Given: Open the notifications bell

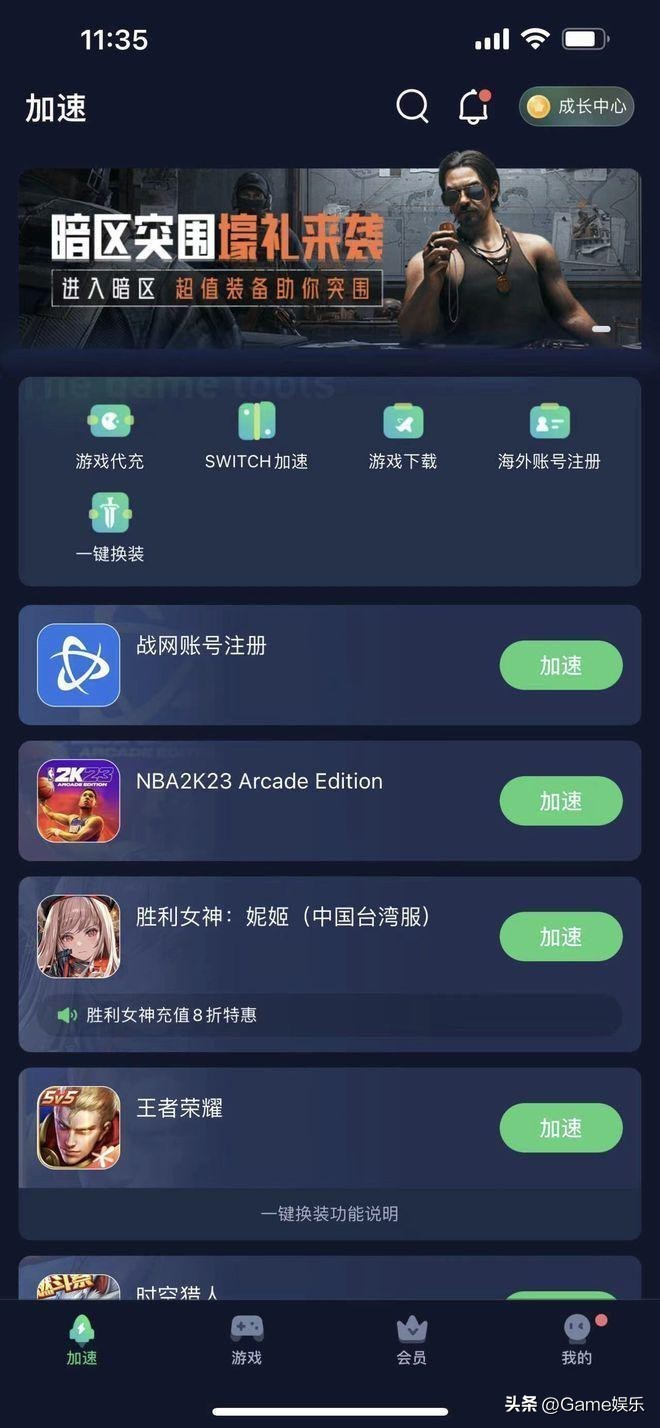Looking at the screenshot, I should 473,107.
